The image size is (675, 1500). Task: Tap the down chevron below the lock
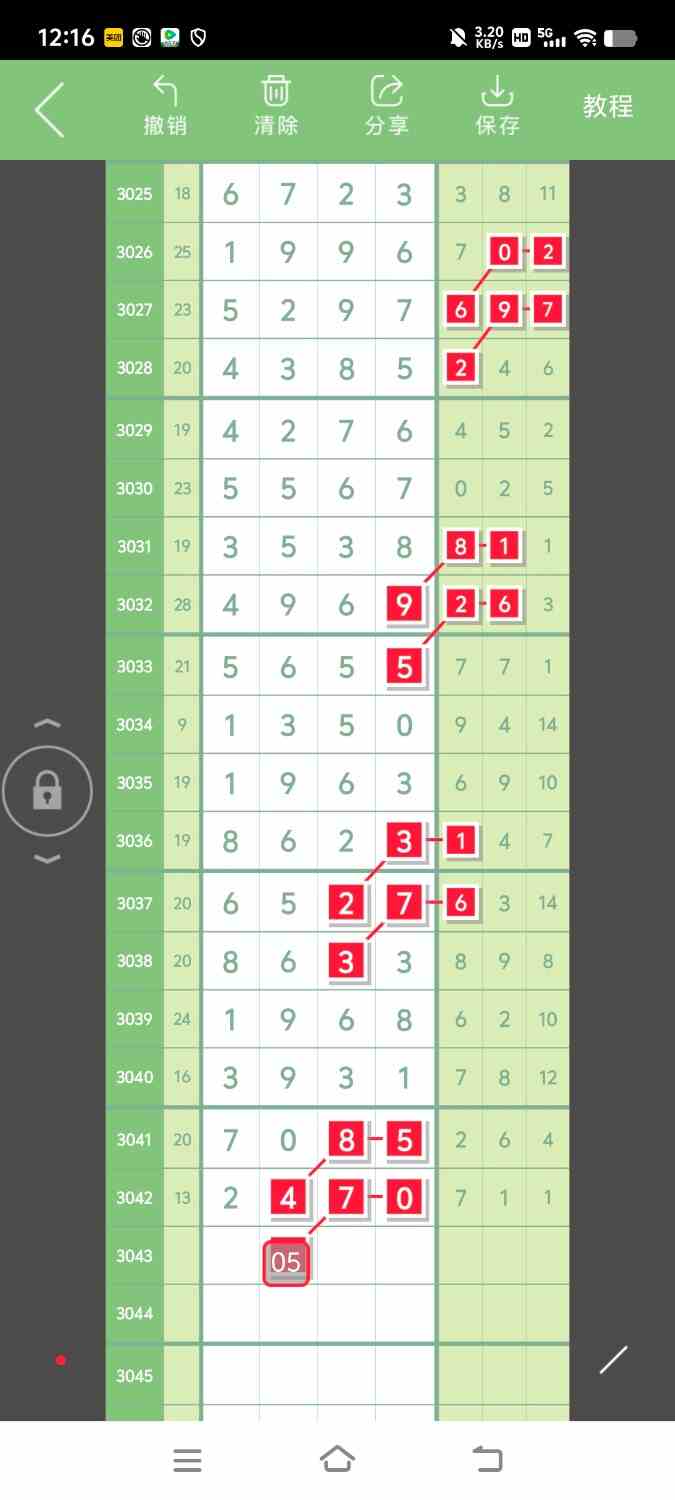tap(48, 858)
